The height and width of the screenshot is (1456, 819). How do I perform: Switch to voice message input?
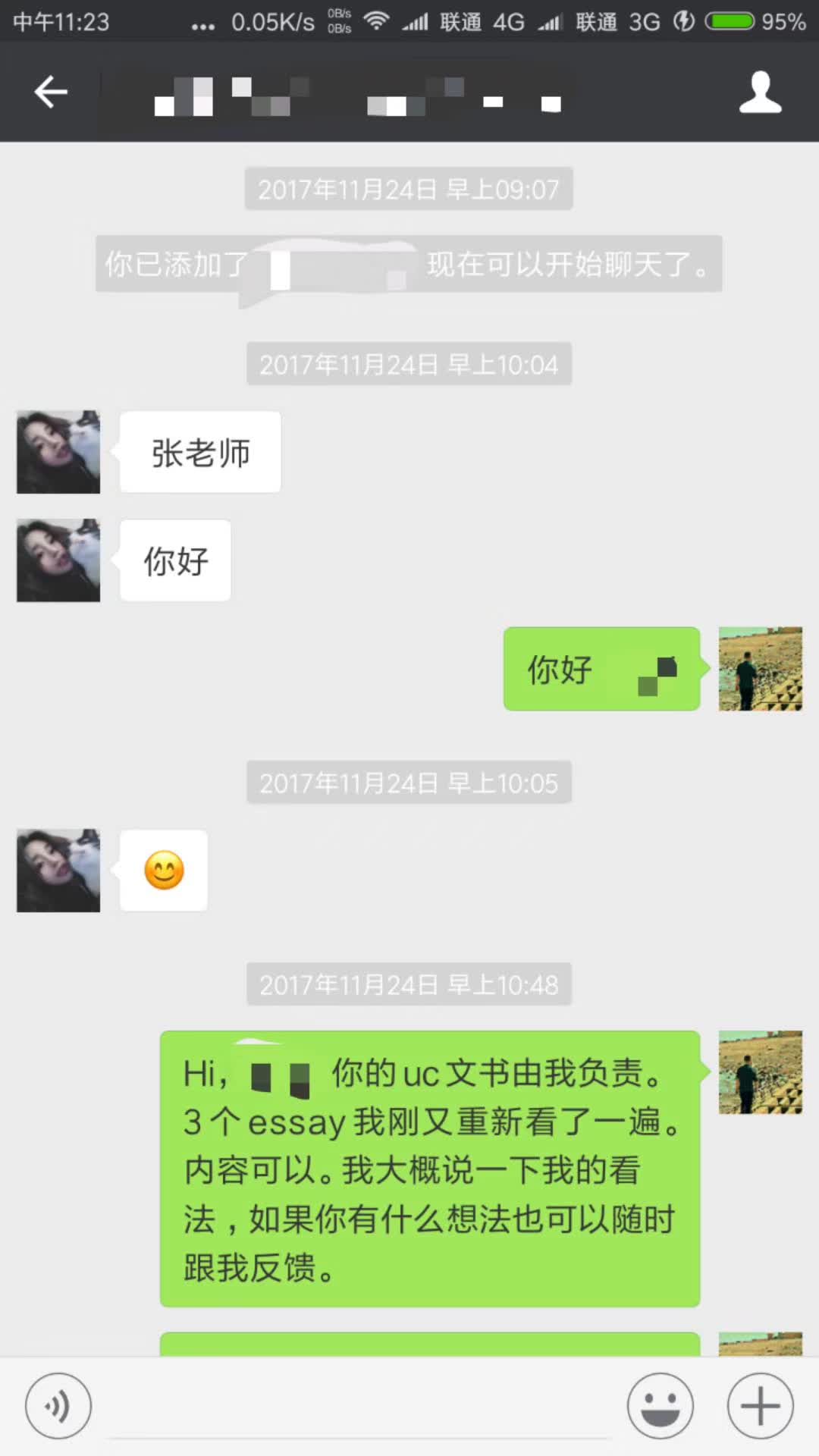coord(58,1406)
